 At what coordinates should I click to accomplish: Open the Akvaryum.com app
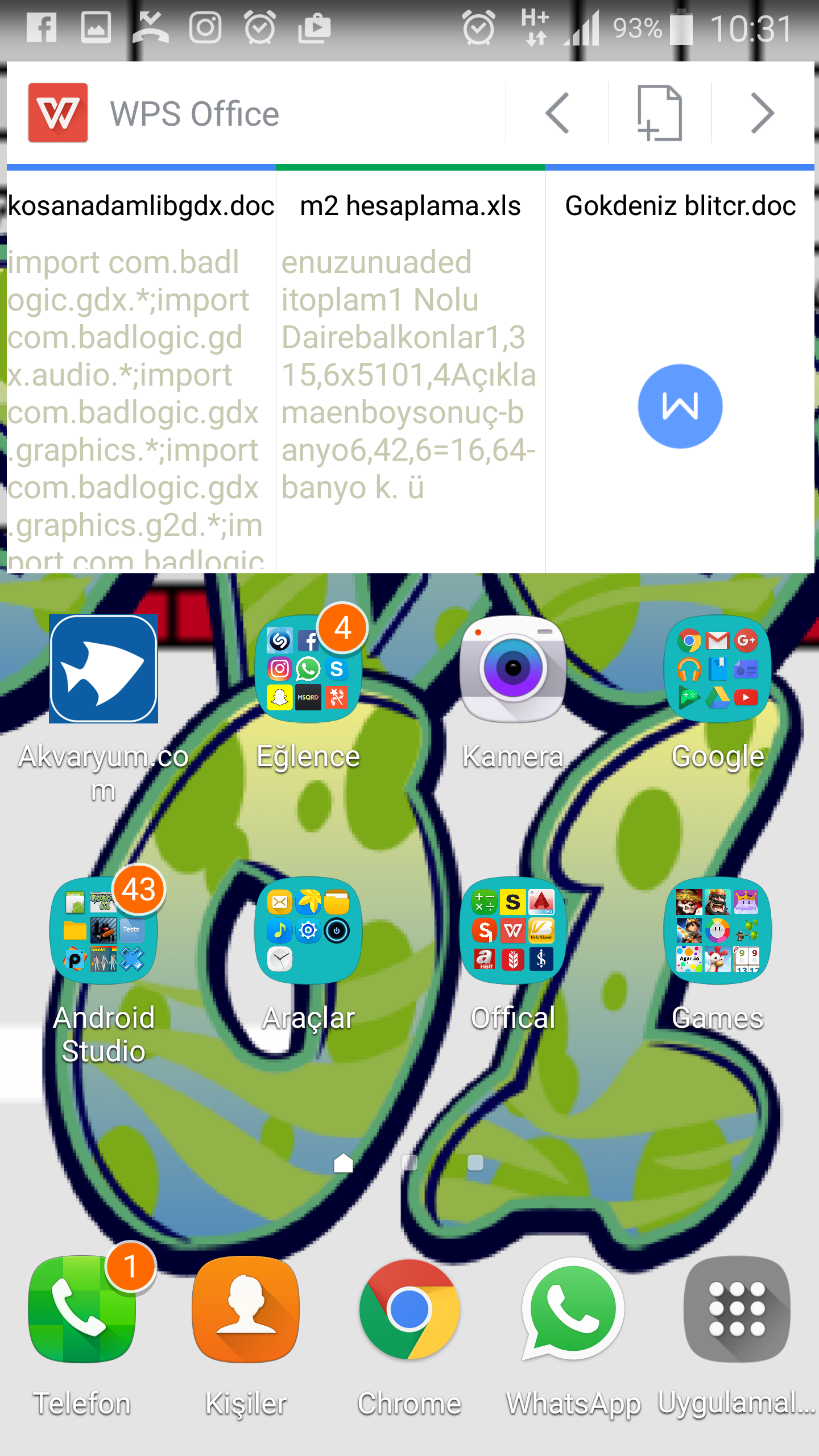[104, 669]
